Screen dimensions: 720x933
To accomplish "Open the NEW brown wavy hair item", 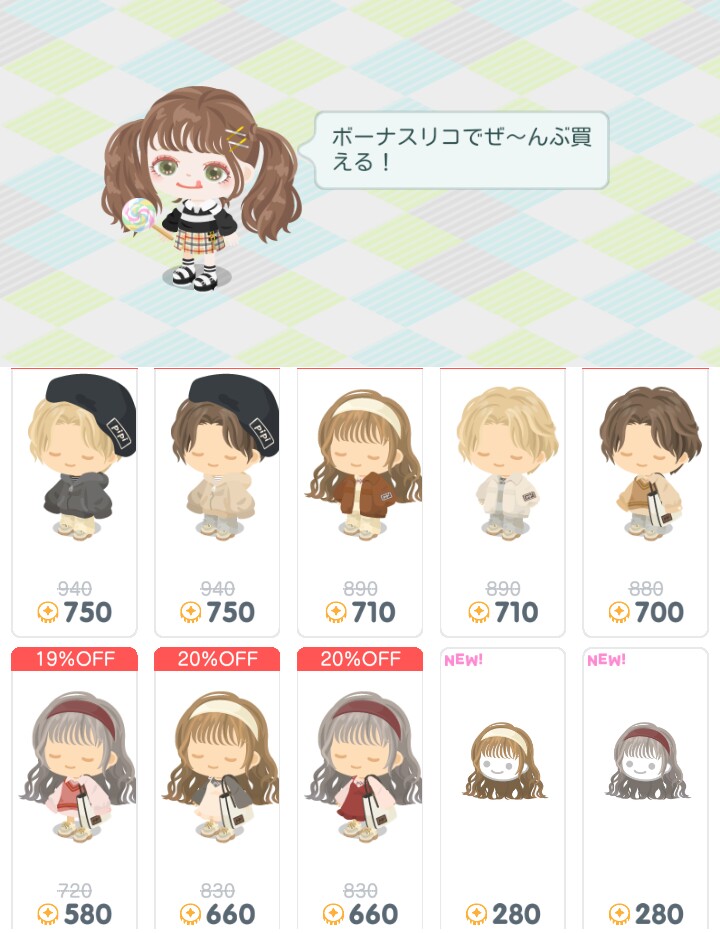I will coord(503,790).
